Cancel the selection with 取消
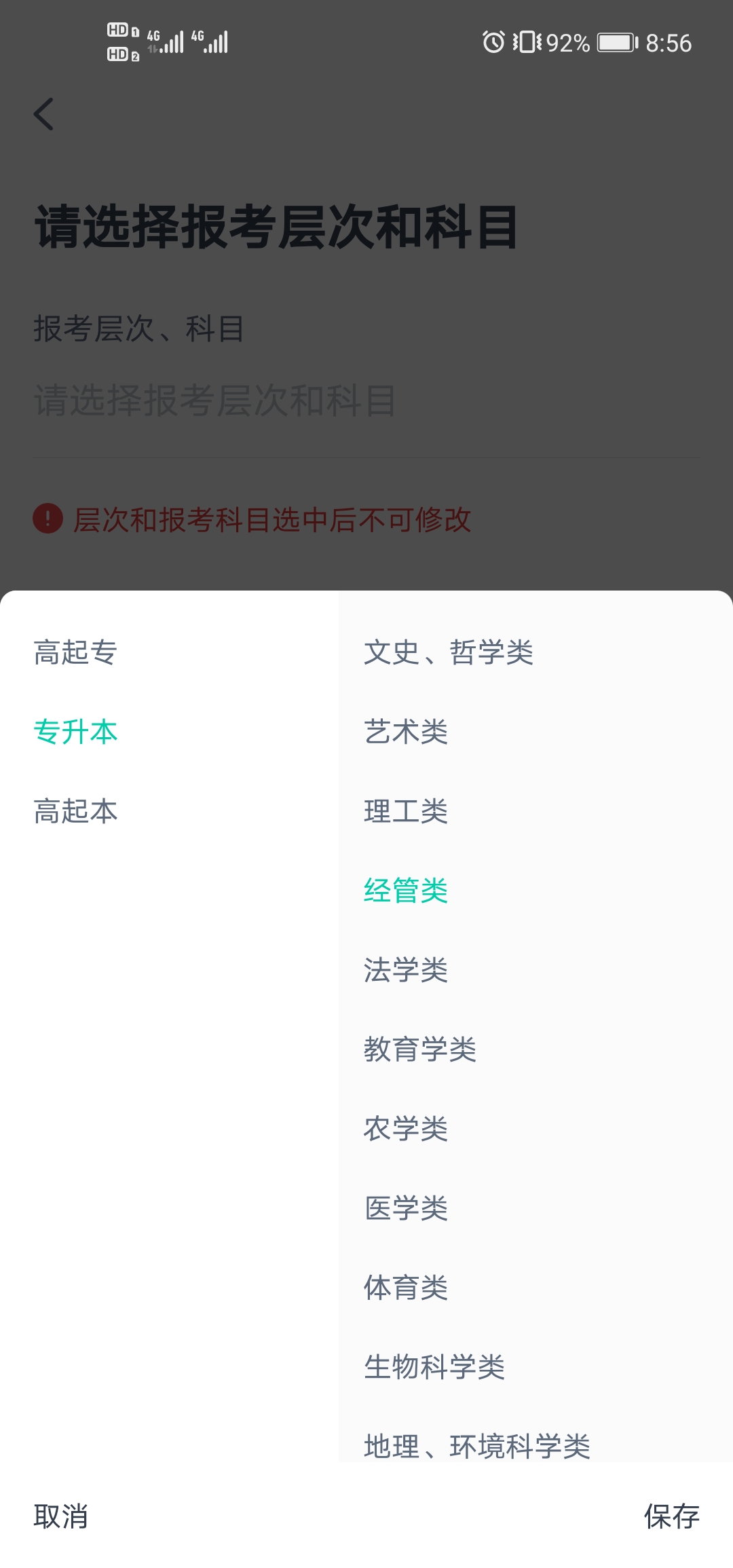Screen dimensions: 733x1568 [x=61, y=1516]
